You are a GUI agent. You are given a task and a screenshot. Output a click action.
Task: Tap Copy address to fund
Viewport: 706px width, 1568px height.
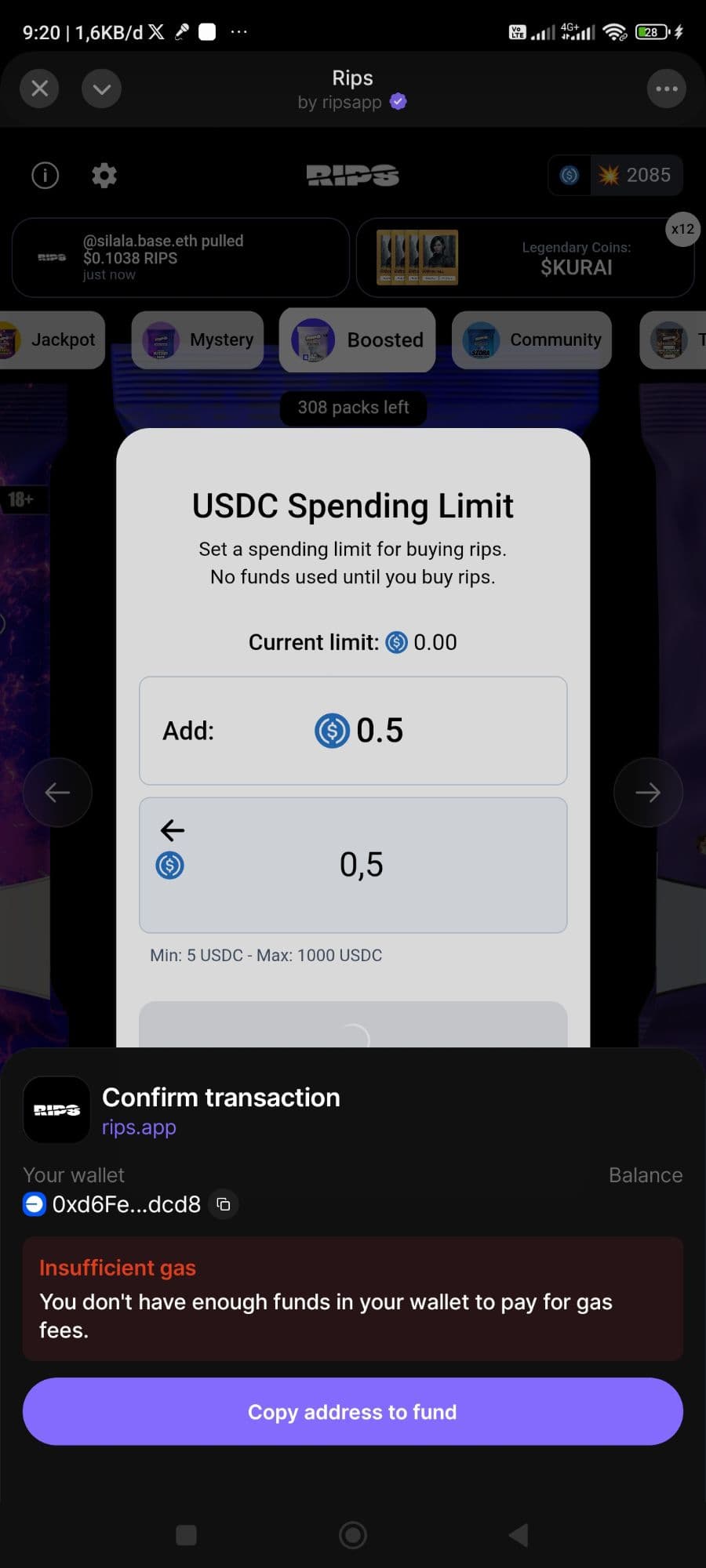(x=353, y=1412)
